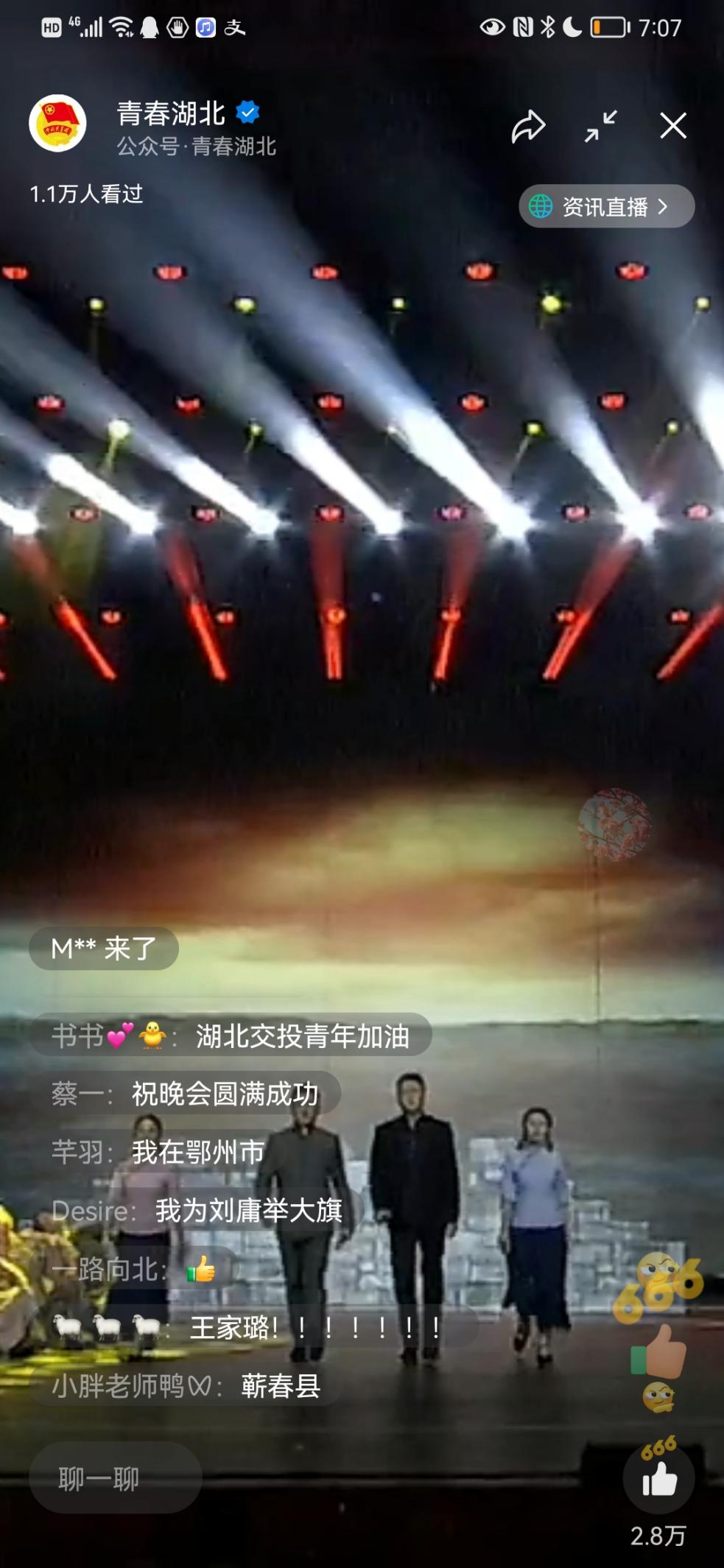
Task: Open the 青春湖北 official account name
Action: coord(172,113)
